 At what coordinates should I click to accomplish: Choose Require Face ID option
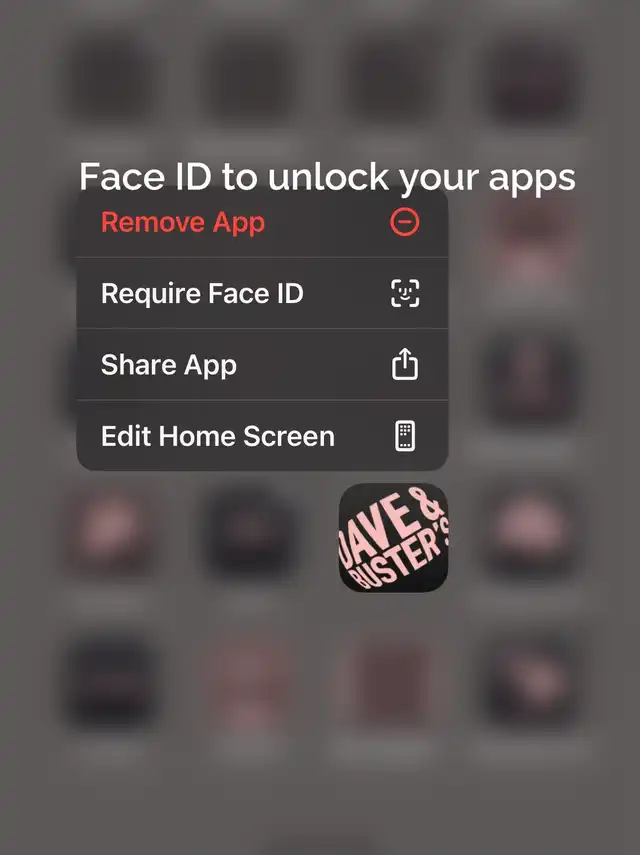(x=262, y=294)
